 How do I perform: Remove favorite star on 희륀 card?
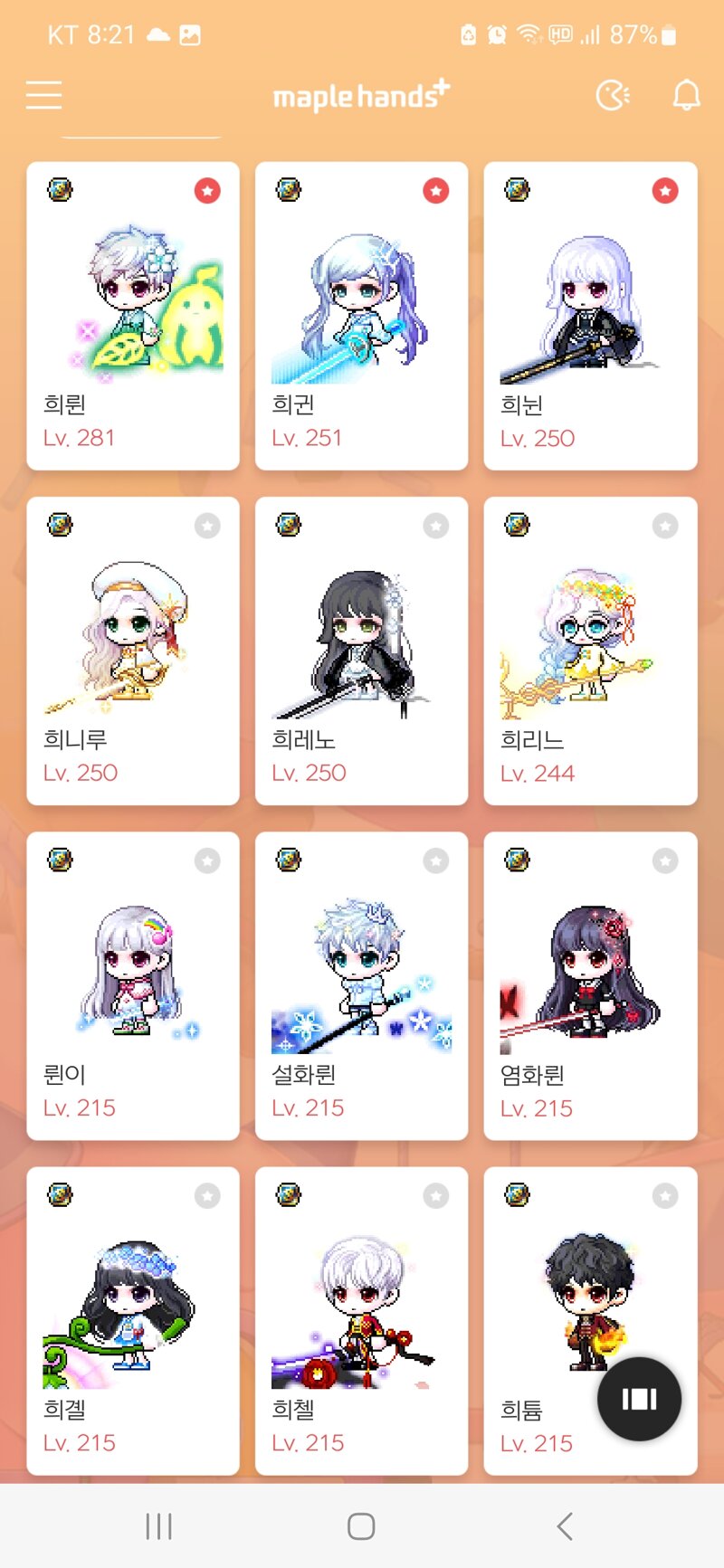click(x=207, y=191)
